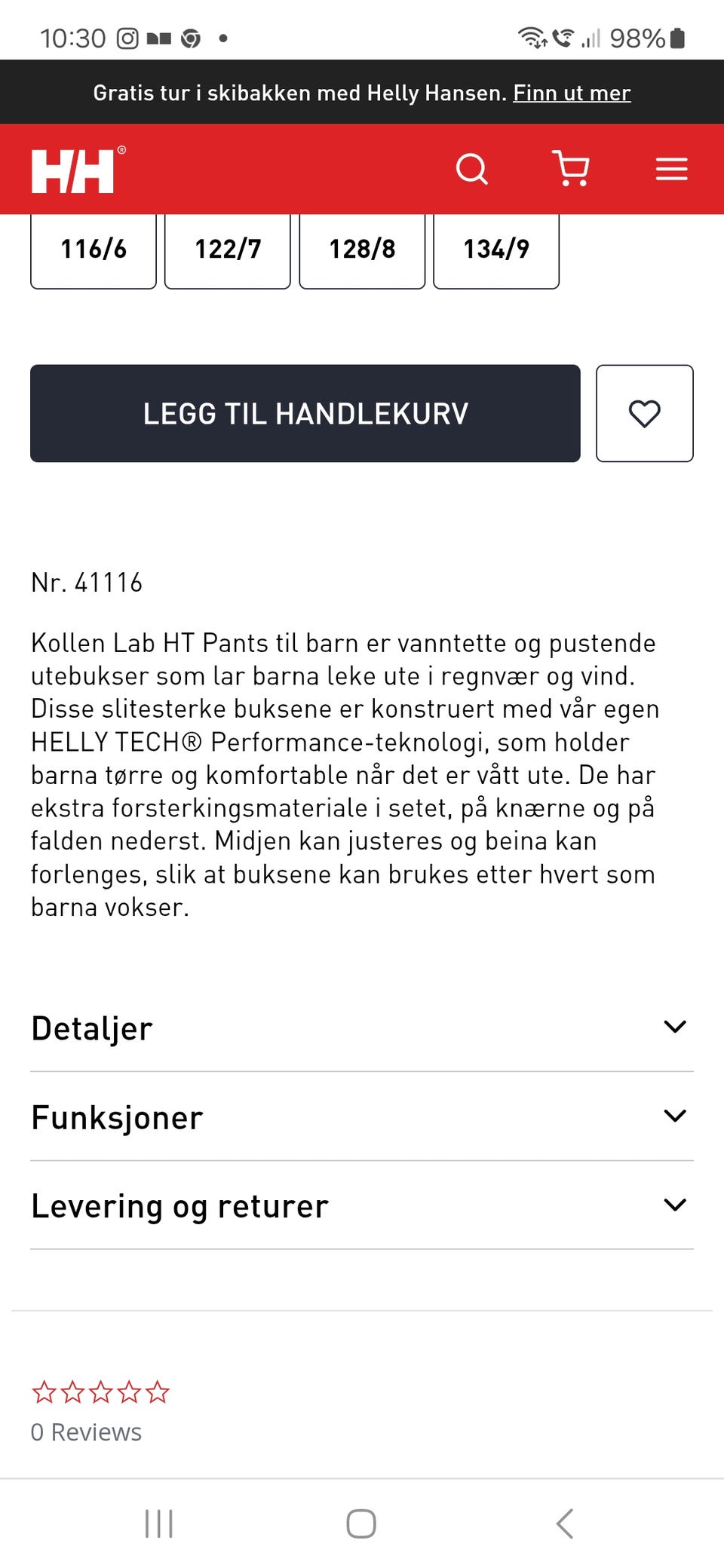724x1568 pixels.
Task: Select size 122/7
Action: coord(227,250)
